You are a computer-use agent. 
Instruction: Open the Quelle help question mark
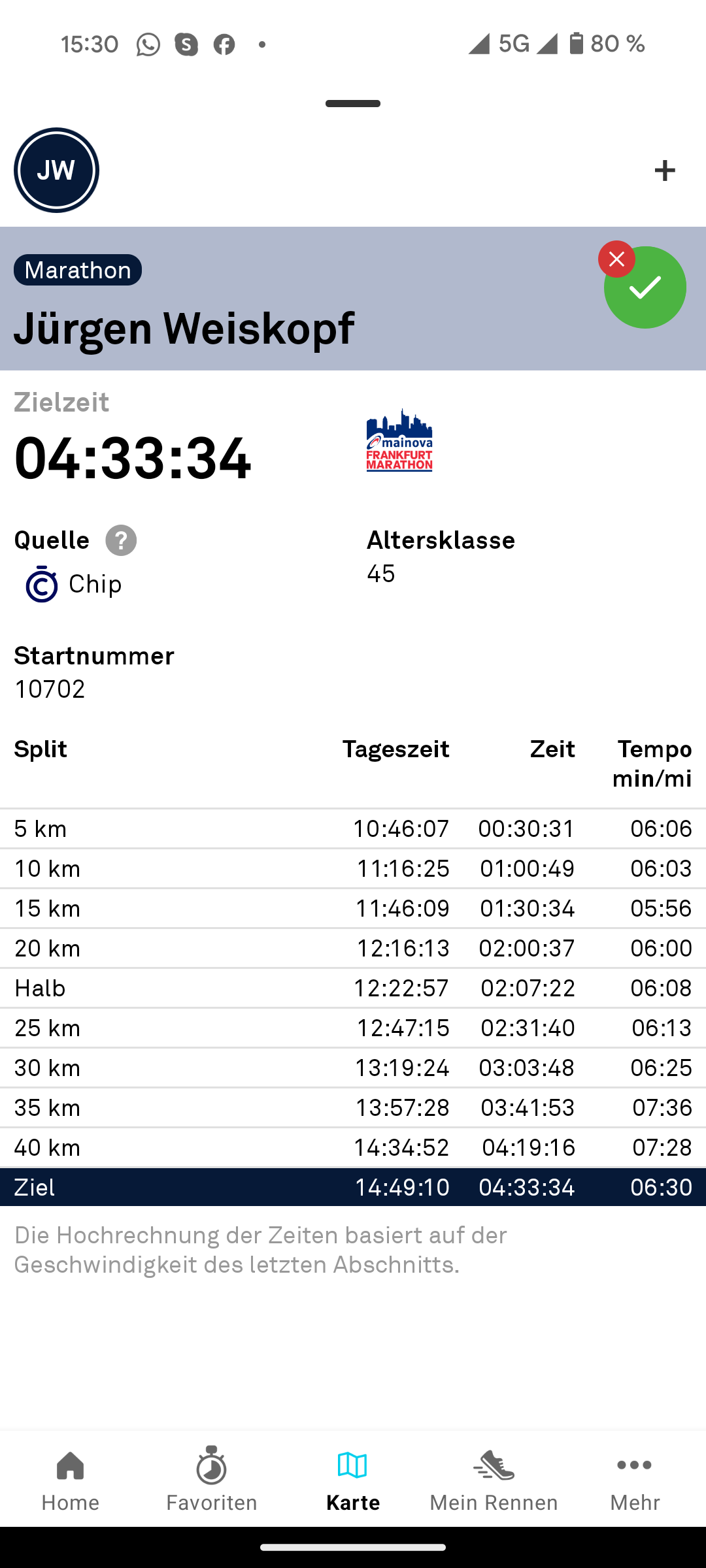coord(121,540)
